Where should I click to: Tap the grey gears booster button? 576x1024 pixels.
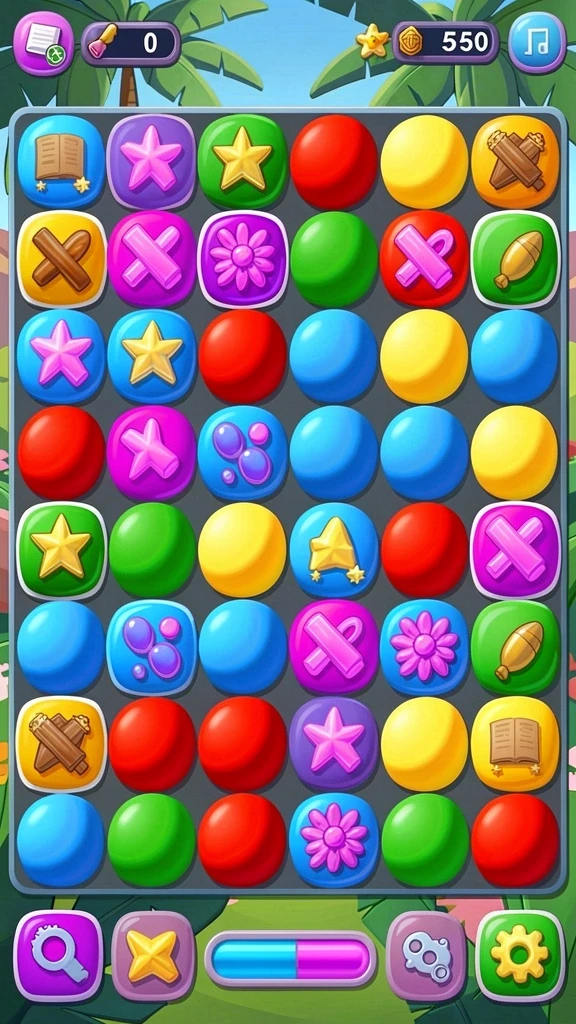(426, 956)
